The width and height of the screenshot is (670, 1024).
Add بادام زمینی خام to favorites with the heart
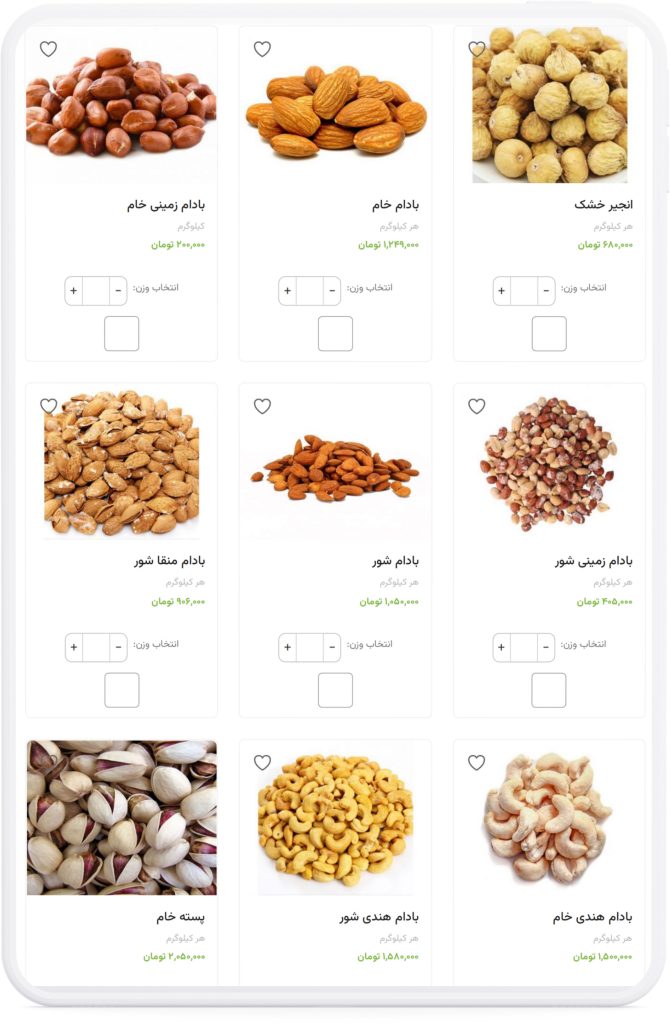click(x=48, y=49)
